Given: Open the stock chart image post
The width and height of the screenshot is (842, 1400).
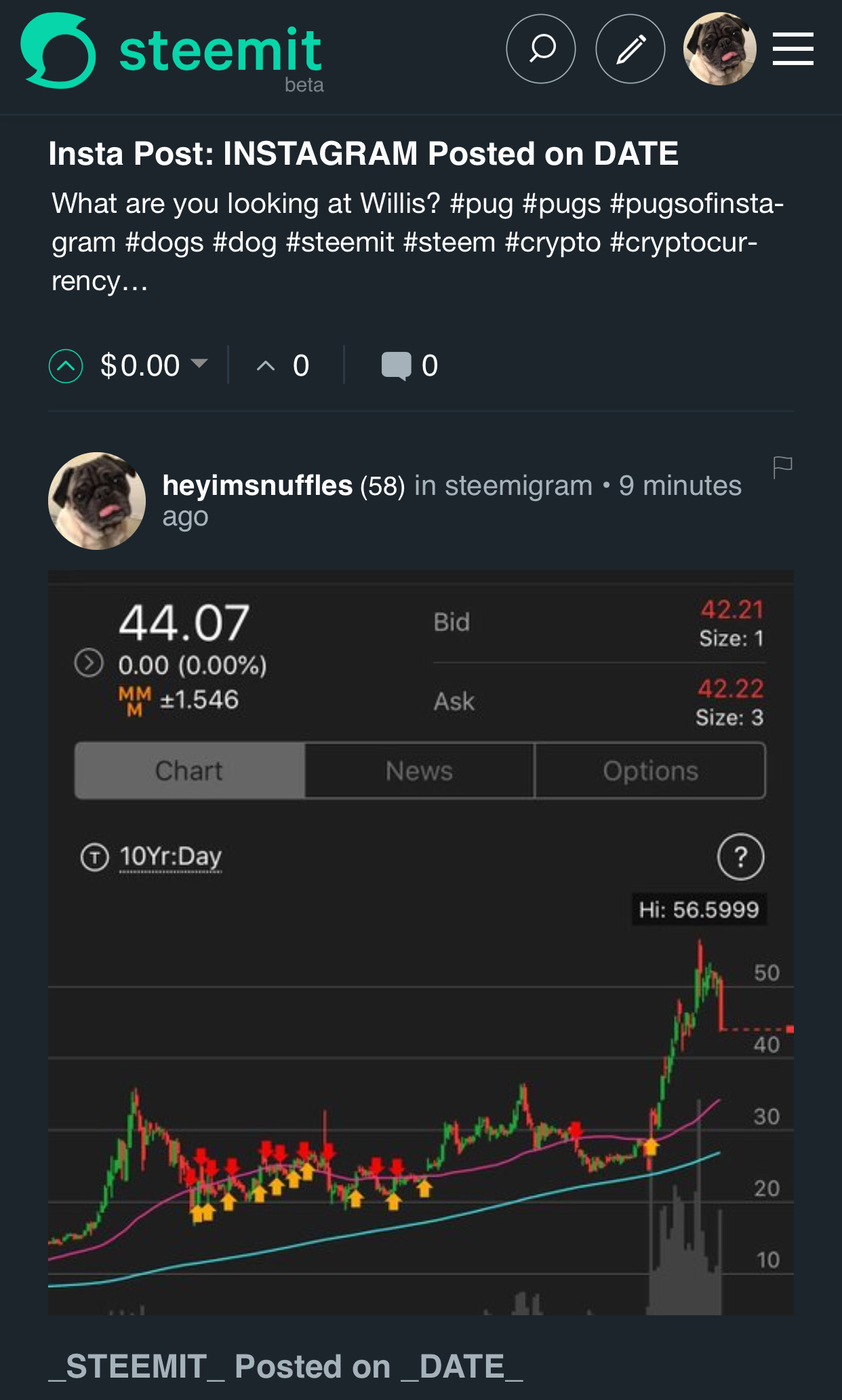Looking at the screenshot, I should coord(420,942).
